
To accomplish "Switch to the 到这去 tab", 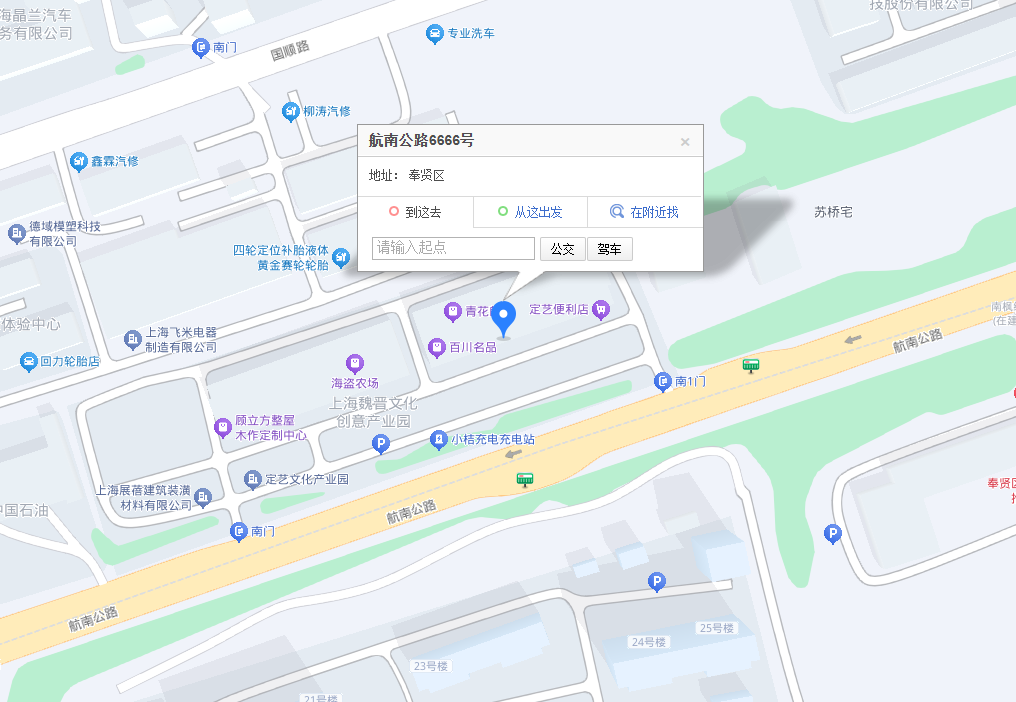I will coord(415,212).
